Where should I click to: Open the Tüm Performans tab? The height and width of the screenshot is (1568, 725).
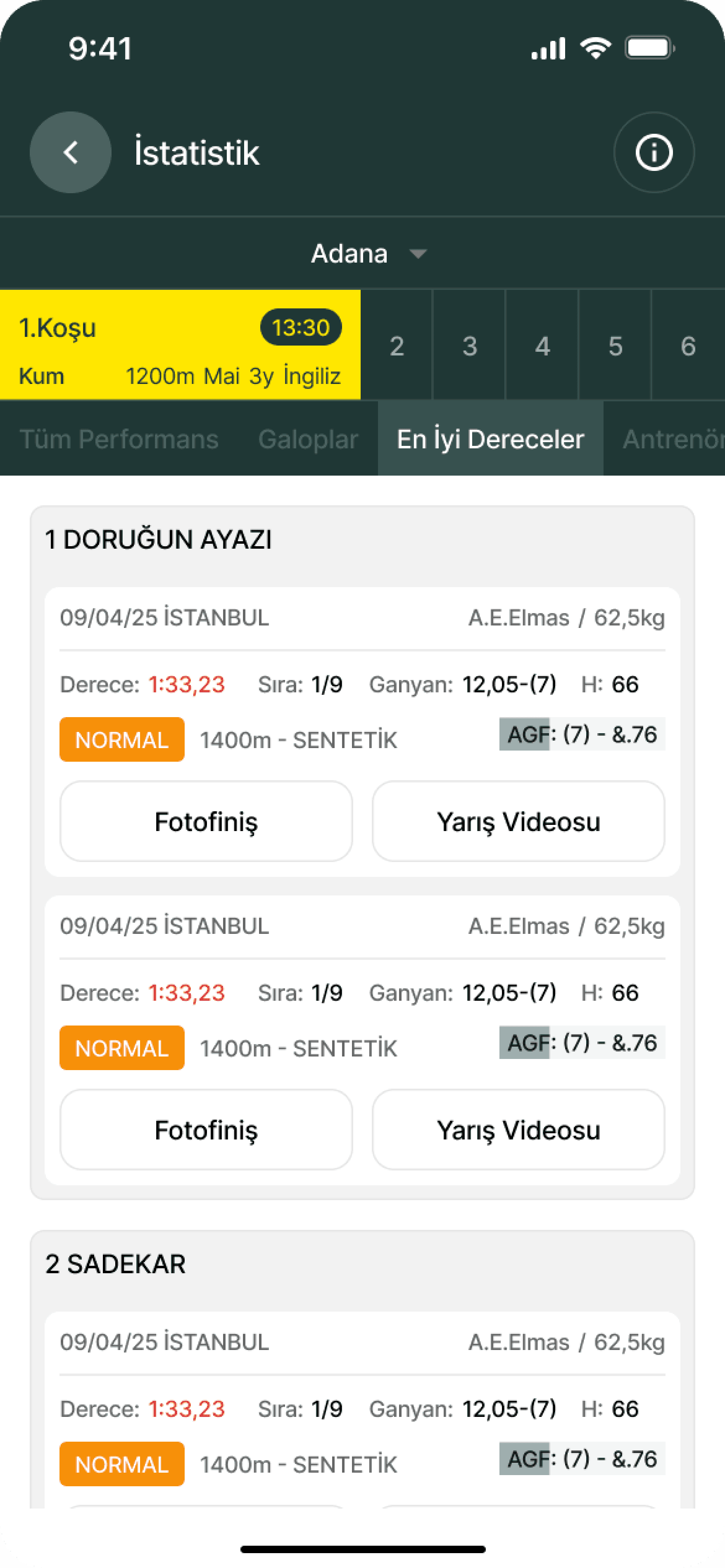point(119,439)
